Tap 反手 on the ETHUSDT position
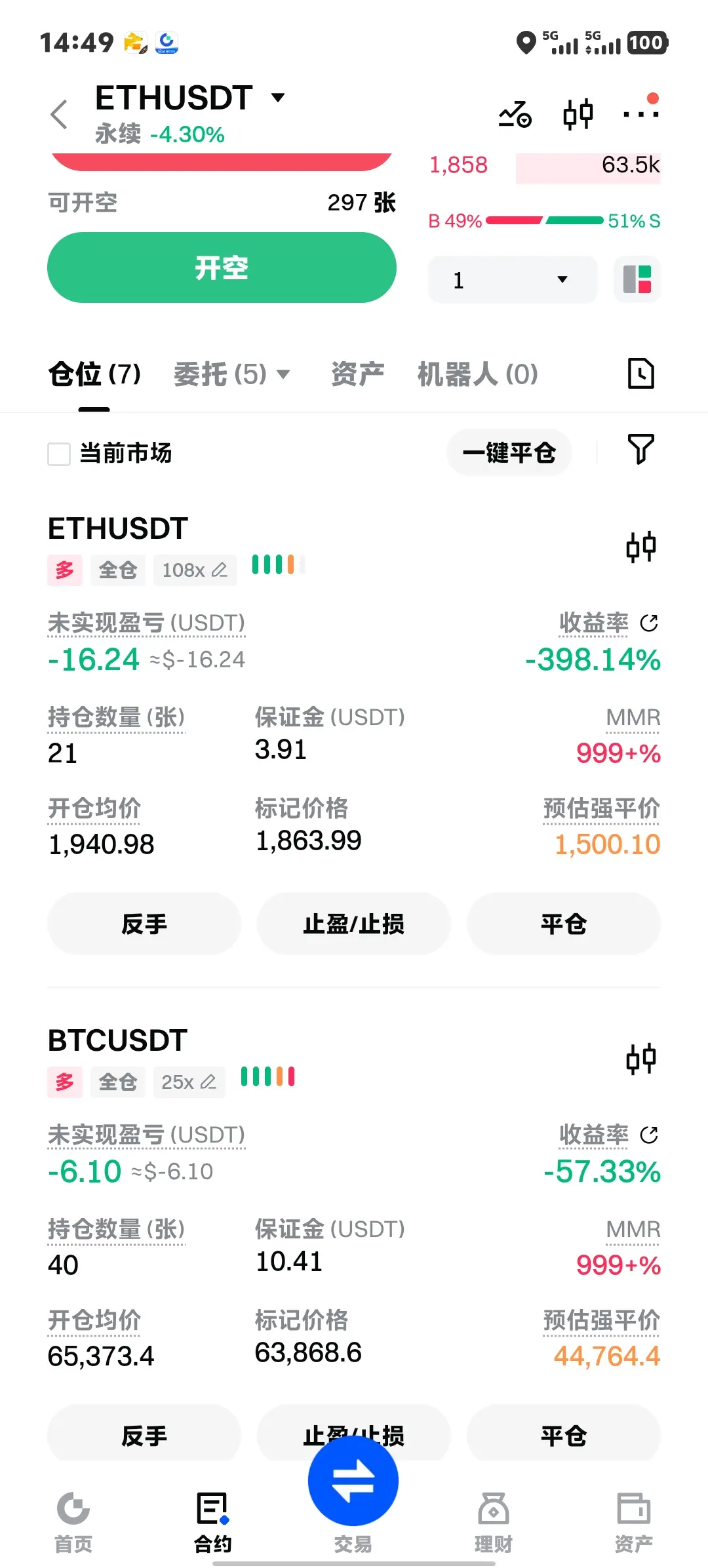Screen dimensions: 708x1568 [144, 924]
